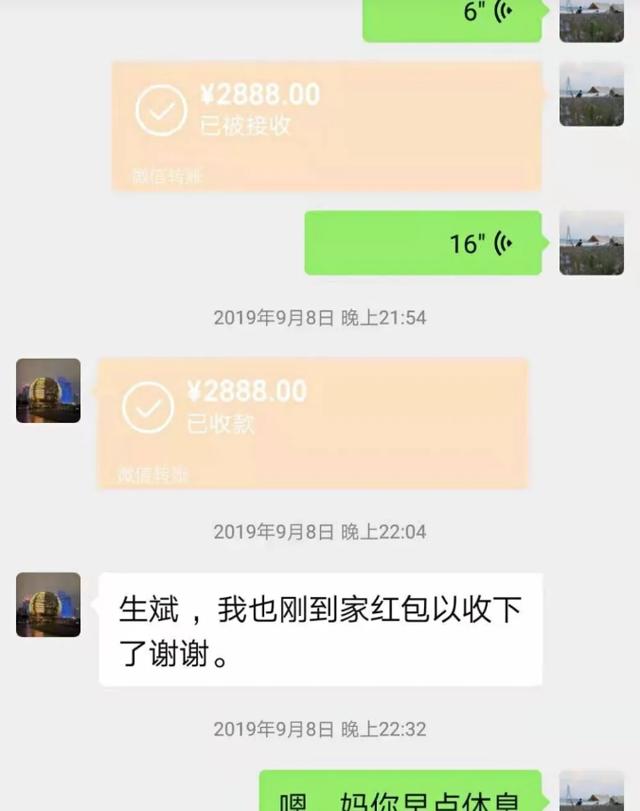Open the ¥2888.00 transfer marked 已收款
Image resolution: width=640 pixels, height=811 pixels.
pyautogui.click(x=312, y=421)
